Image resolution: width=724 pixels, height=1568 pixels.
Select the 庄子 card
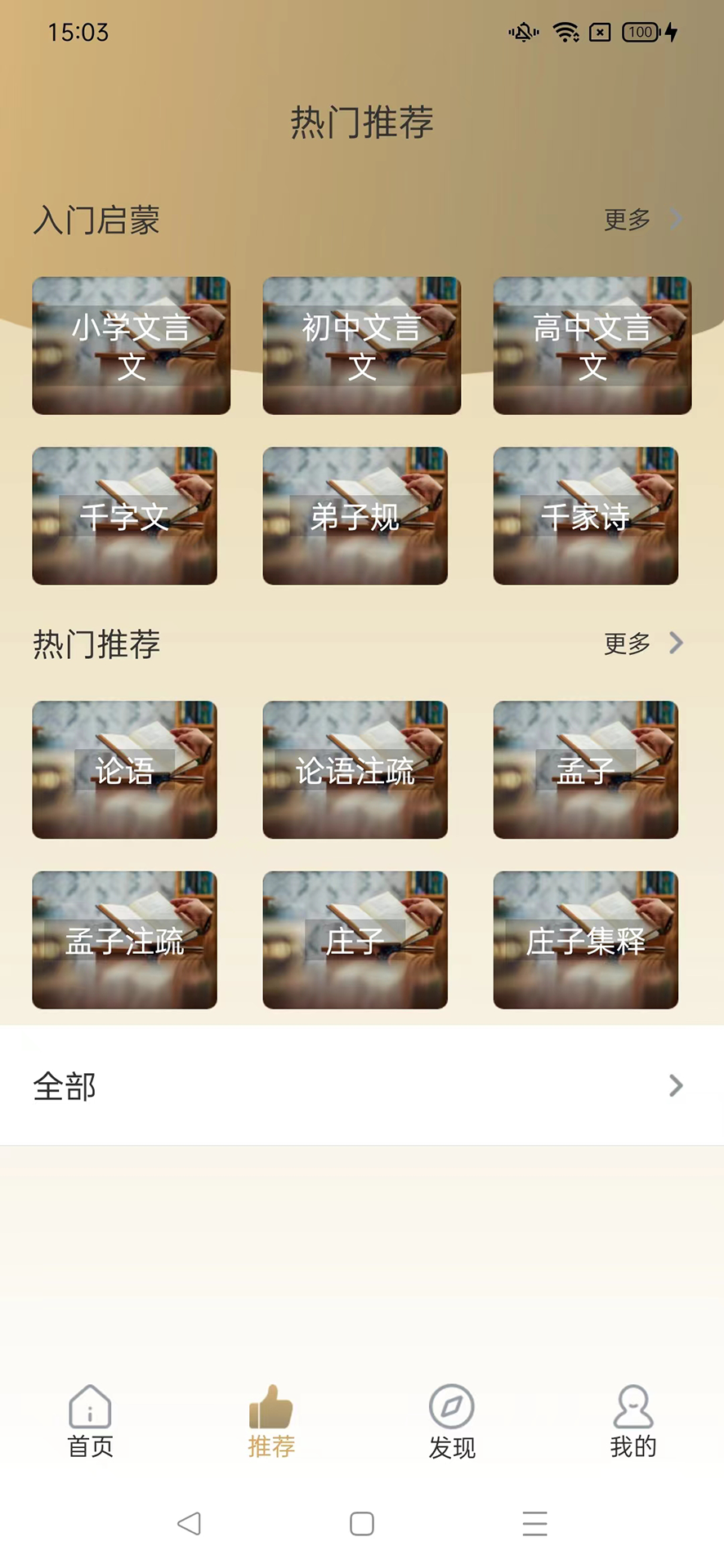tap(355, 939)
